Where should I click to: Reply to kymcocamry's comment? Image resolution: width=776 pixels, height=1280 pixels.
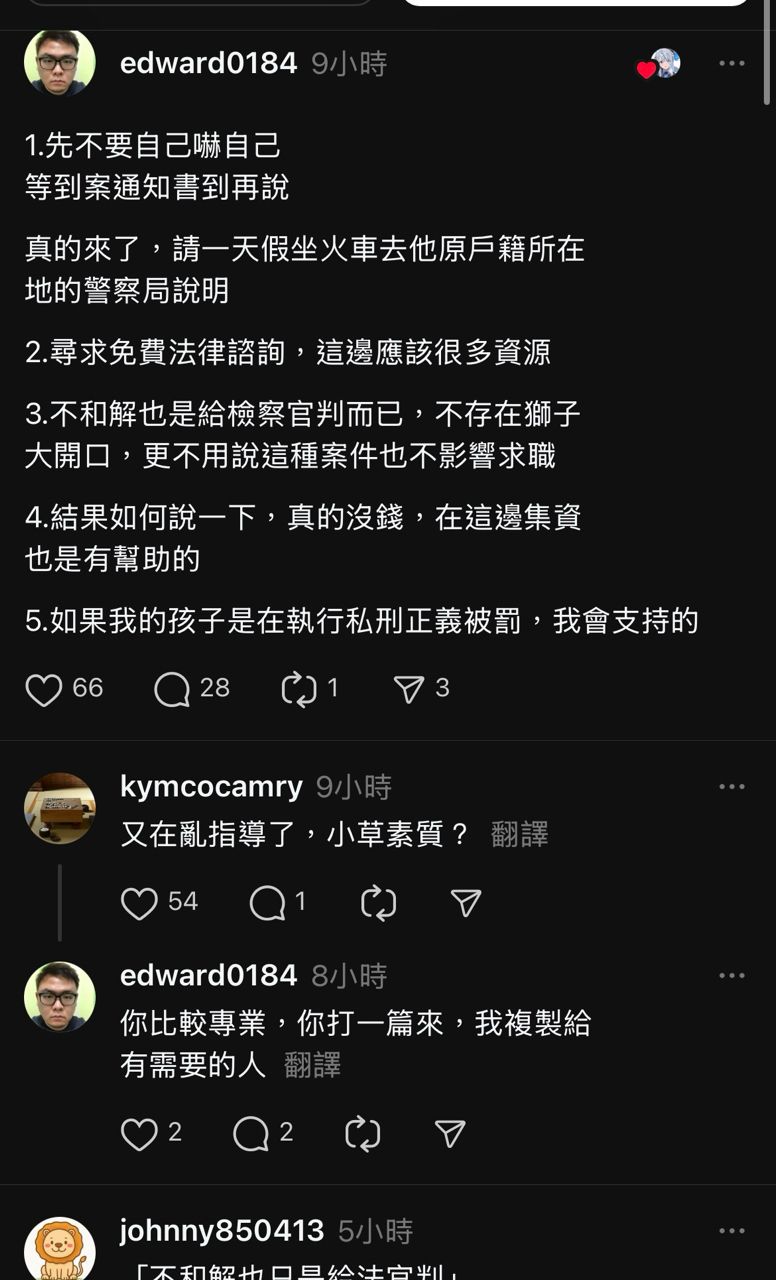267,903
